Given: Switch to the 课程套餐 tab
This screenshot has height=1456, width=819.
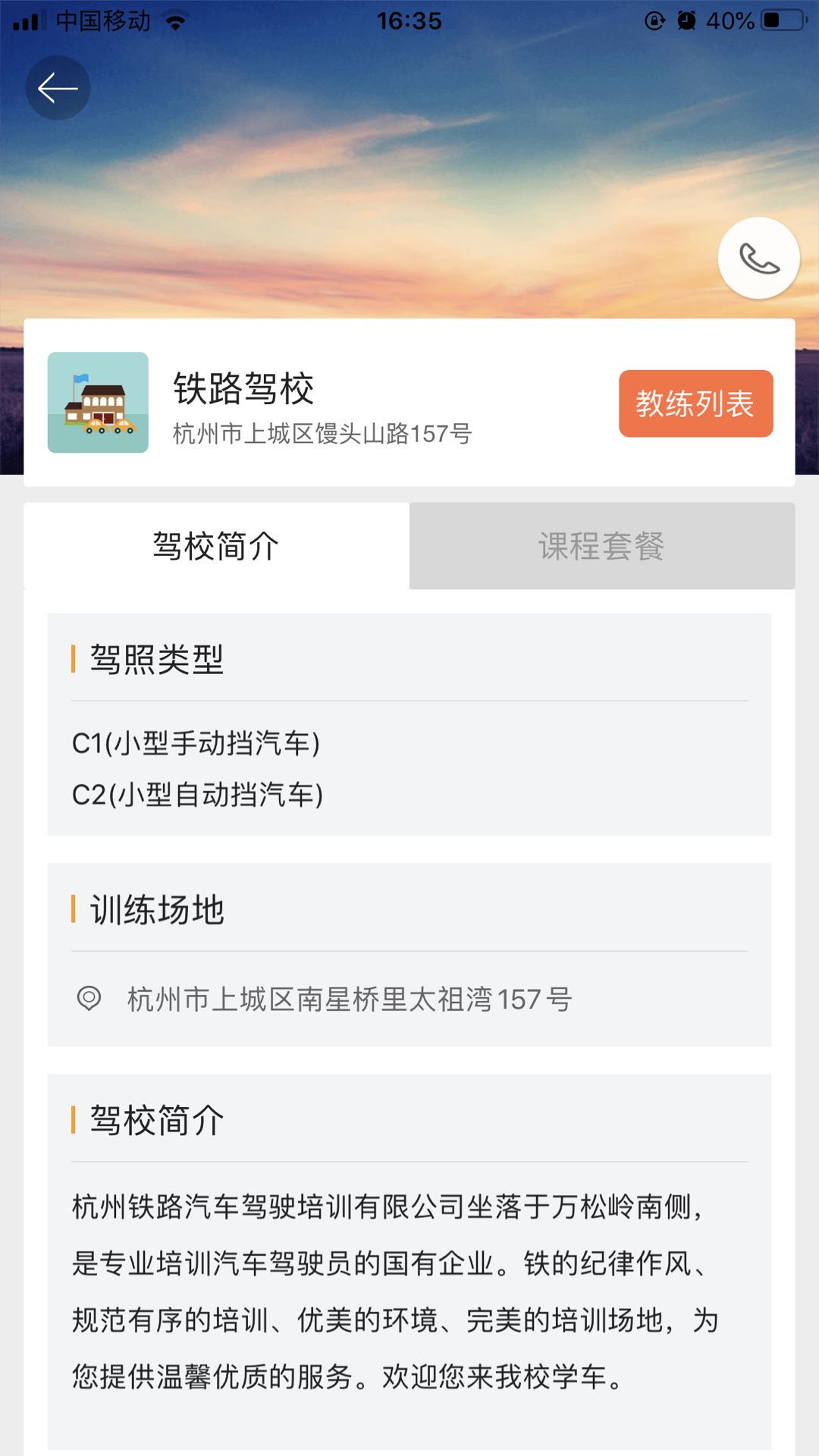Looking at the screenshot, I should tap(601, 546).
